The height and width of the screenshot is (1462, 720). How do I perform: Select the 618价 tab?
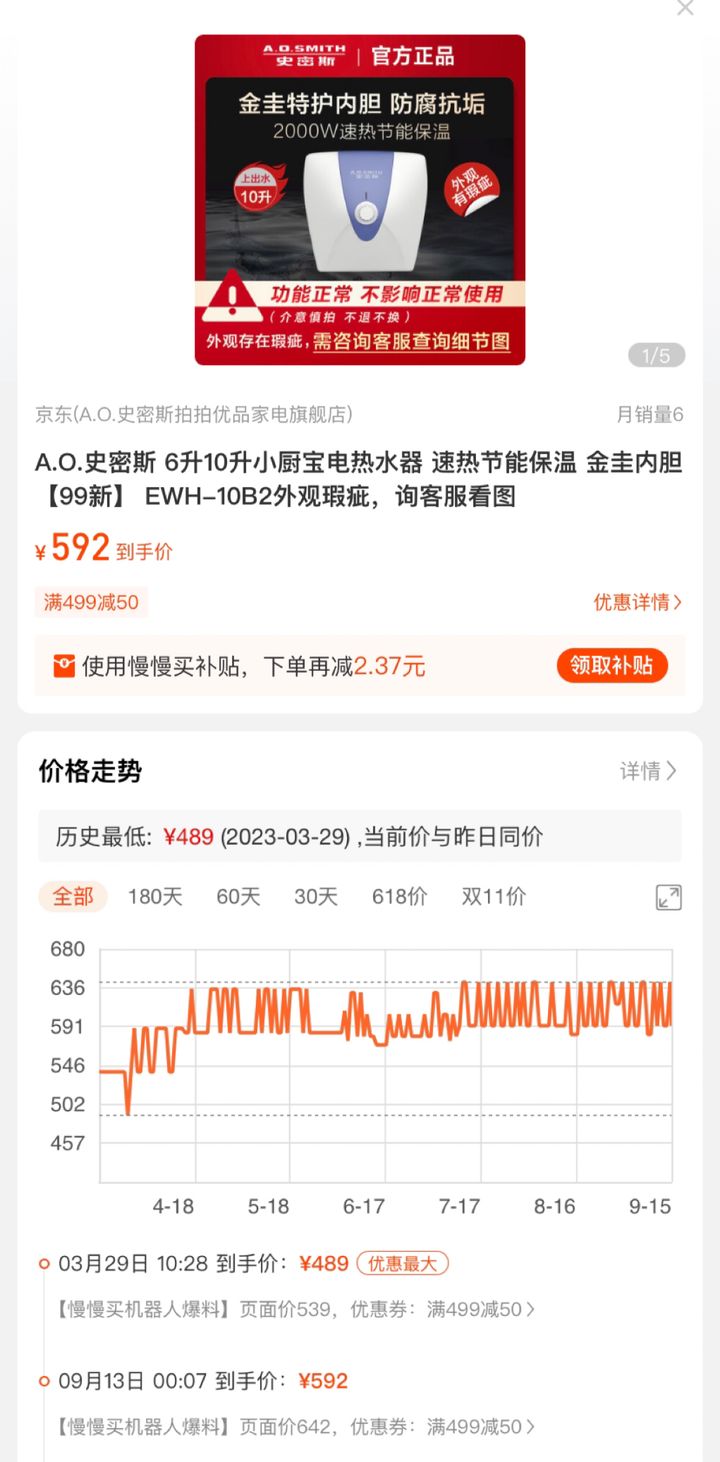point(399,897)
